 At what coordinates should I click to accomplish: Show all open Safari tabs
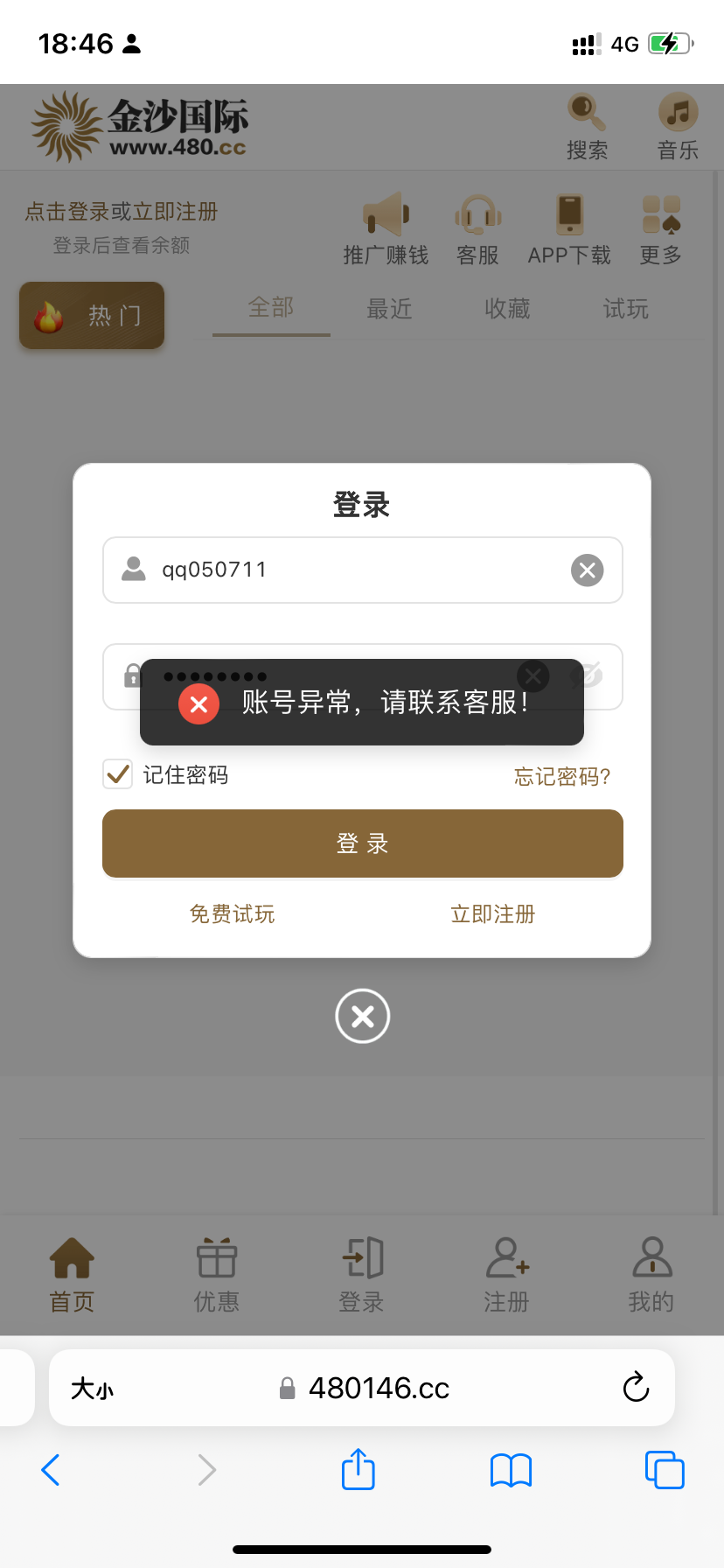tap(665, 1470)
